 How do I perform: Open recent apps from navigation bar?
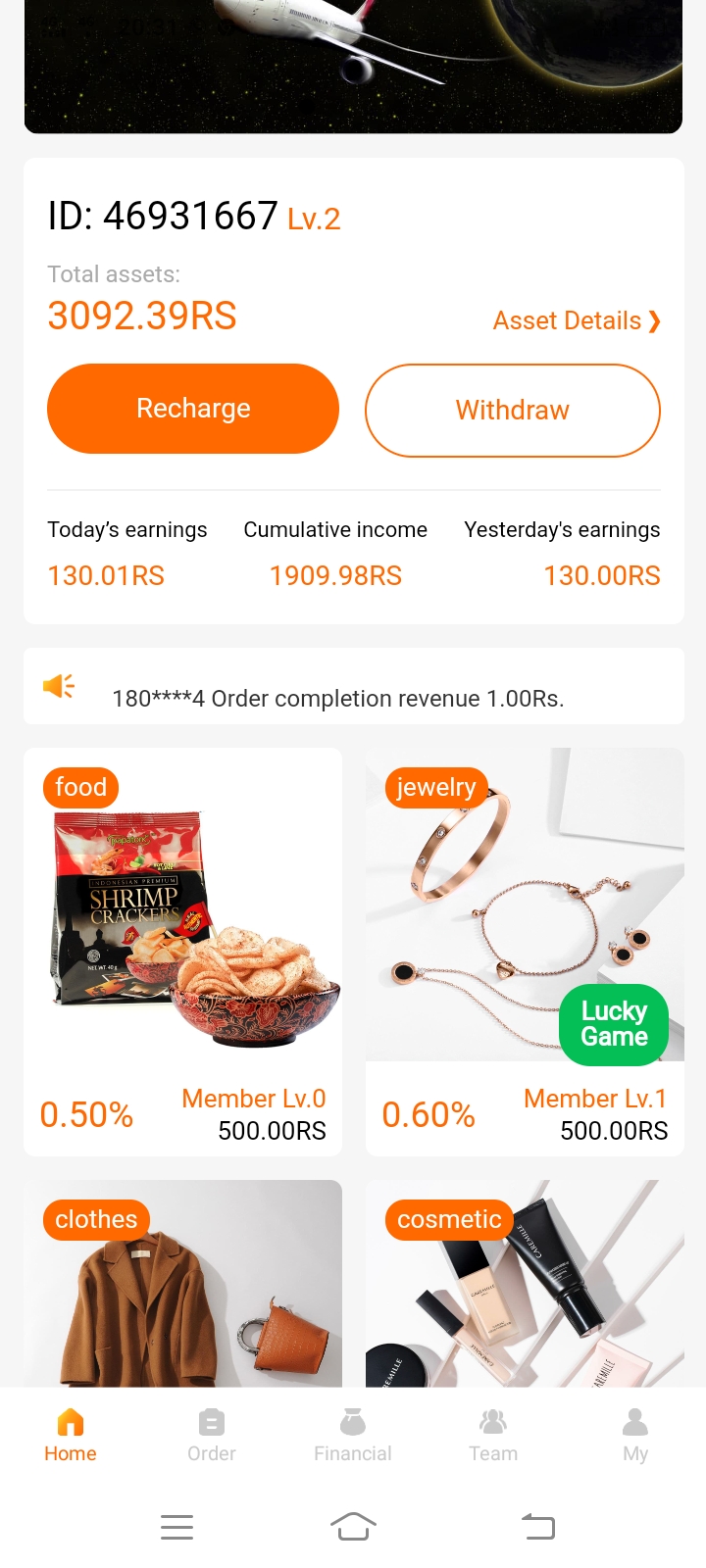[176, 1526]
